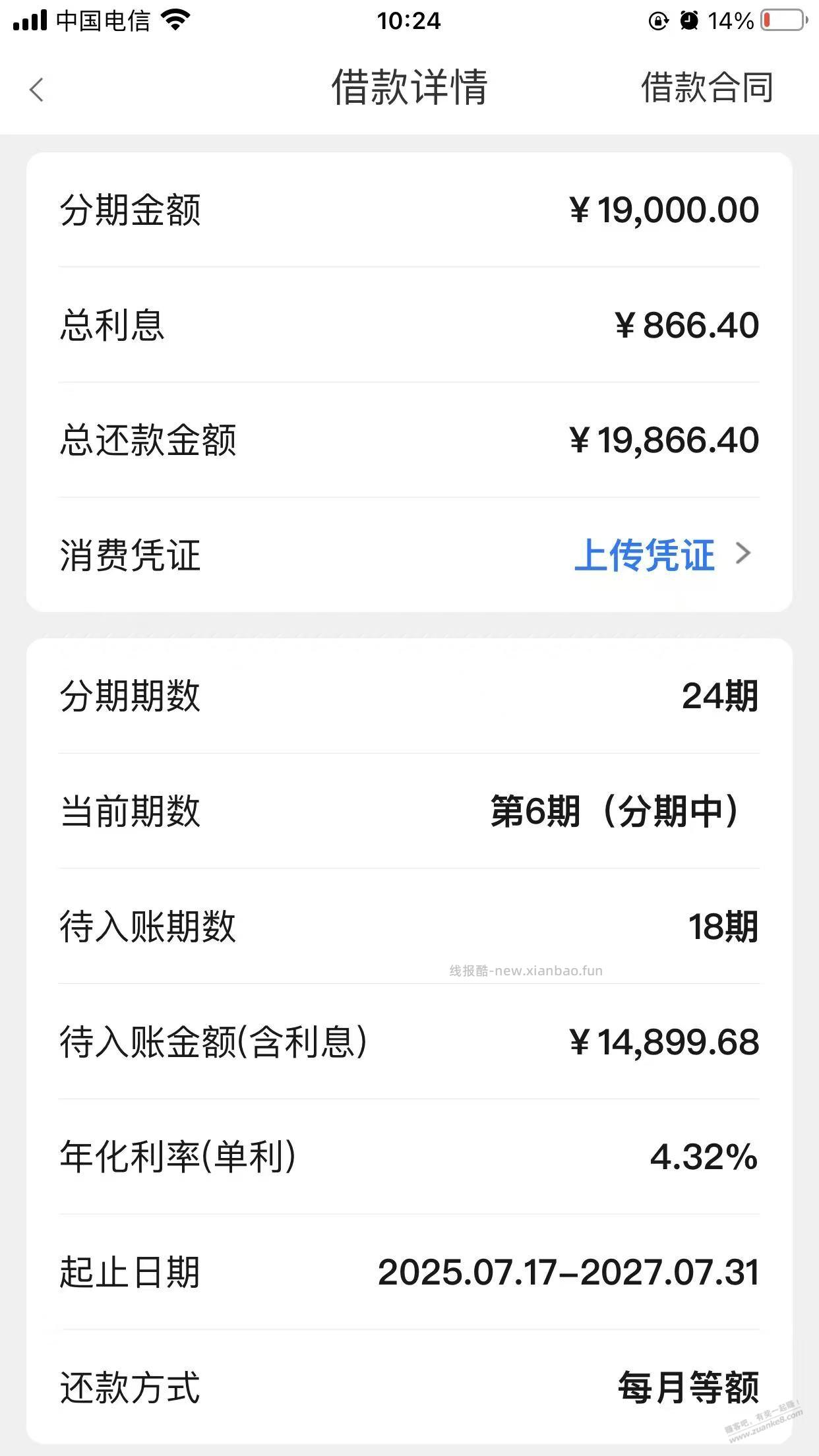This screenshot has width=819, height=1456.
Task: Tap the alarm clock status bar icon
Action: pos(688,20)
